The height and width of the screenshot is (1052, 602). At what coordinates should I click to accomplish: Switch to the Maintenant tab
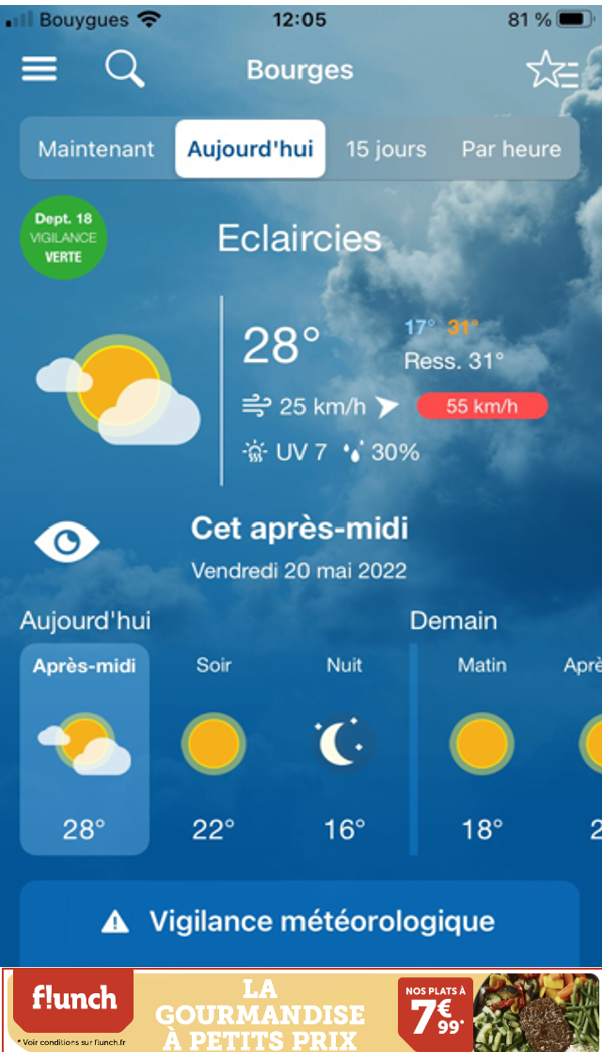pyautogui.click(x=96, y=149)
